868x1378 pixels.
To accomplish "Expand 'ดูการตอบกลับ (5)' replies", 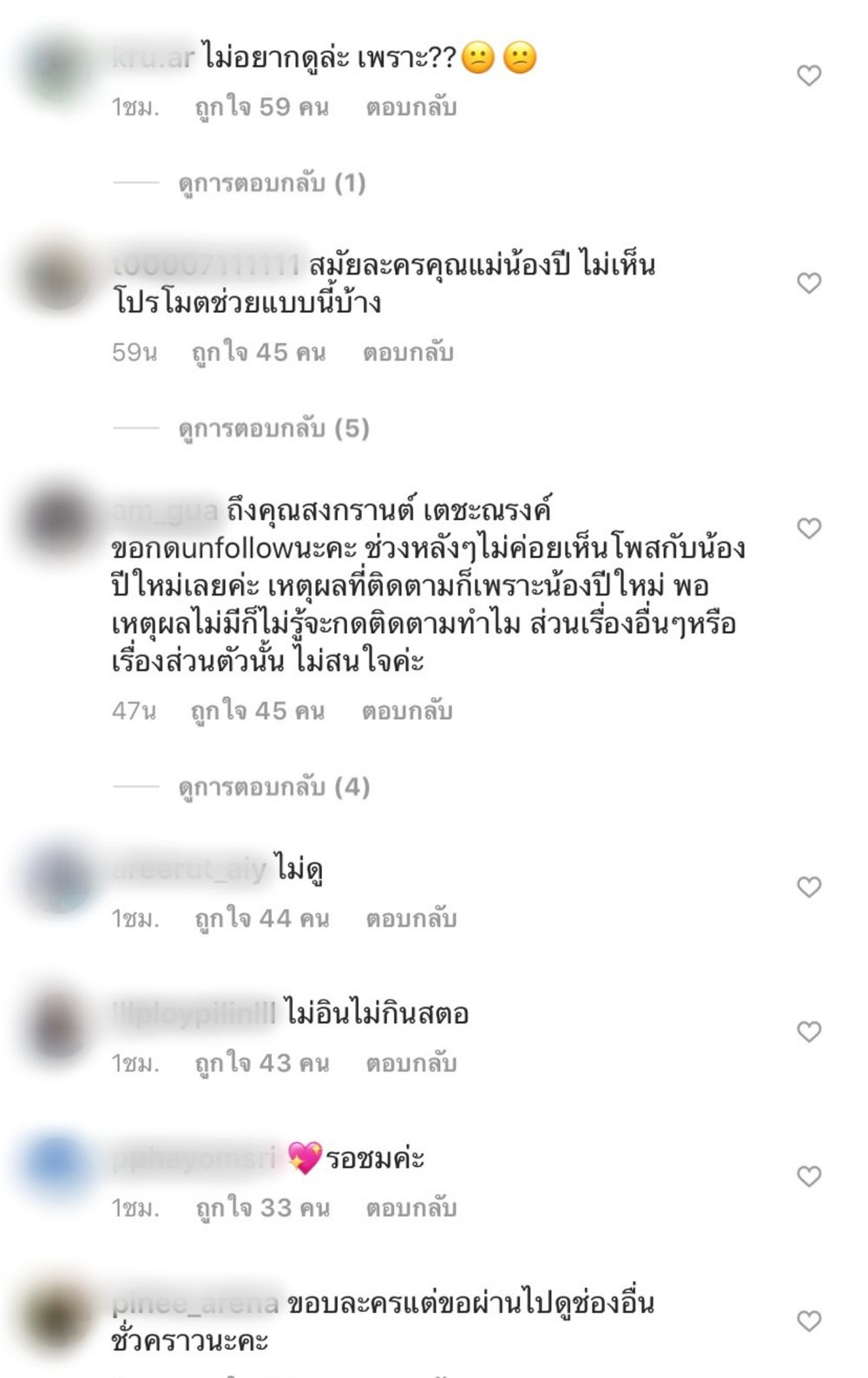I will coord(273,429).
